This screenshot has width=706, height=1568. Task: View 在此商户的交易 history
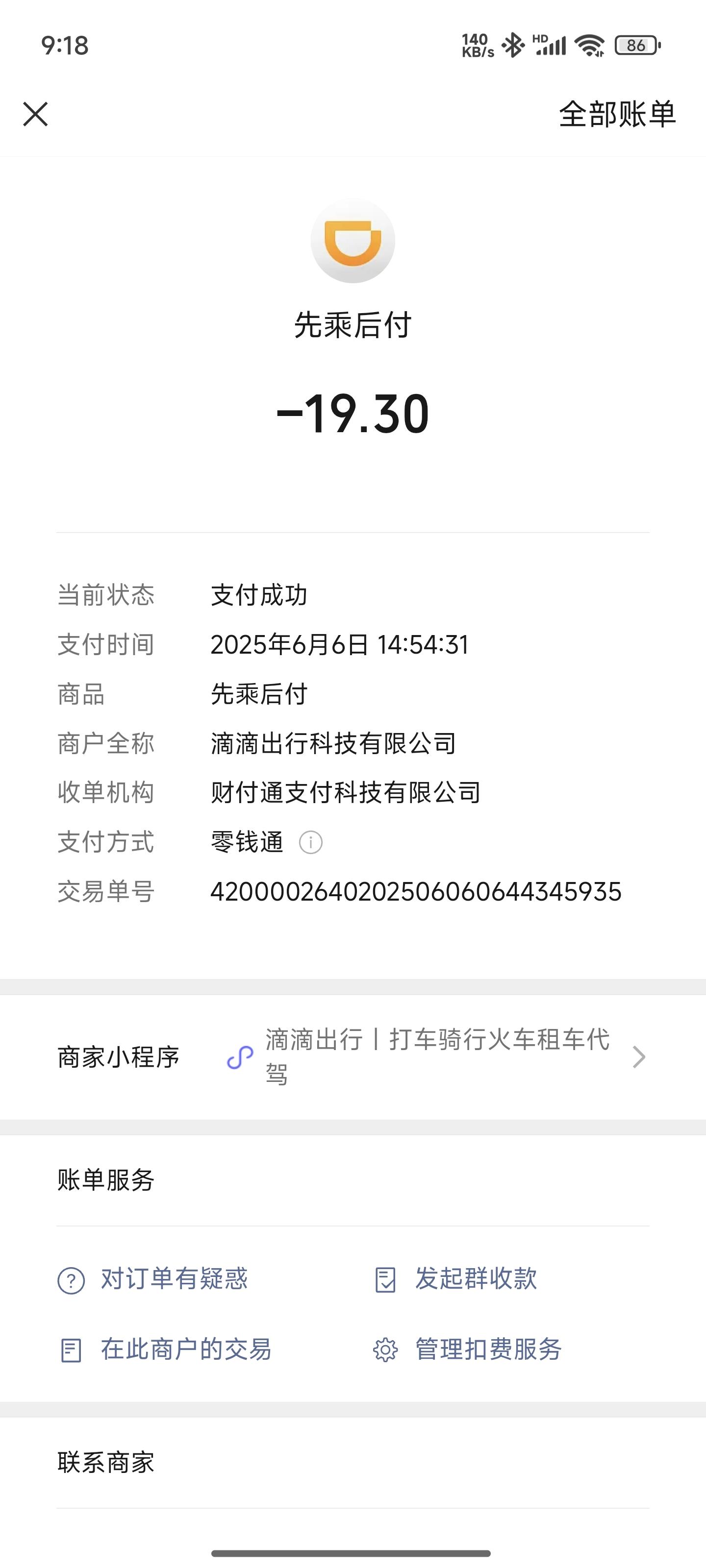coord(165,1349)
